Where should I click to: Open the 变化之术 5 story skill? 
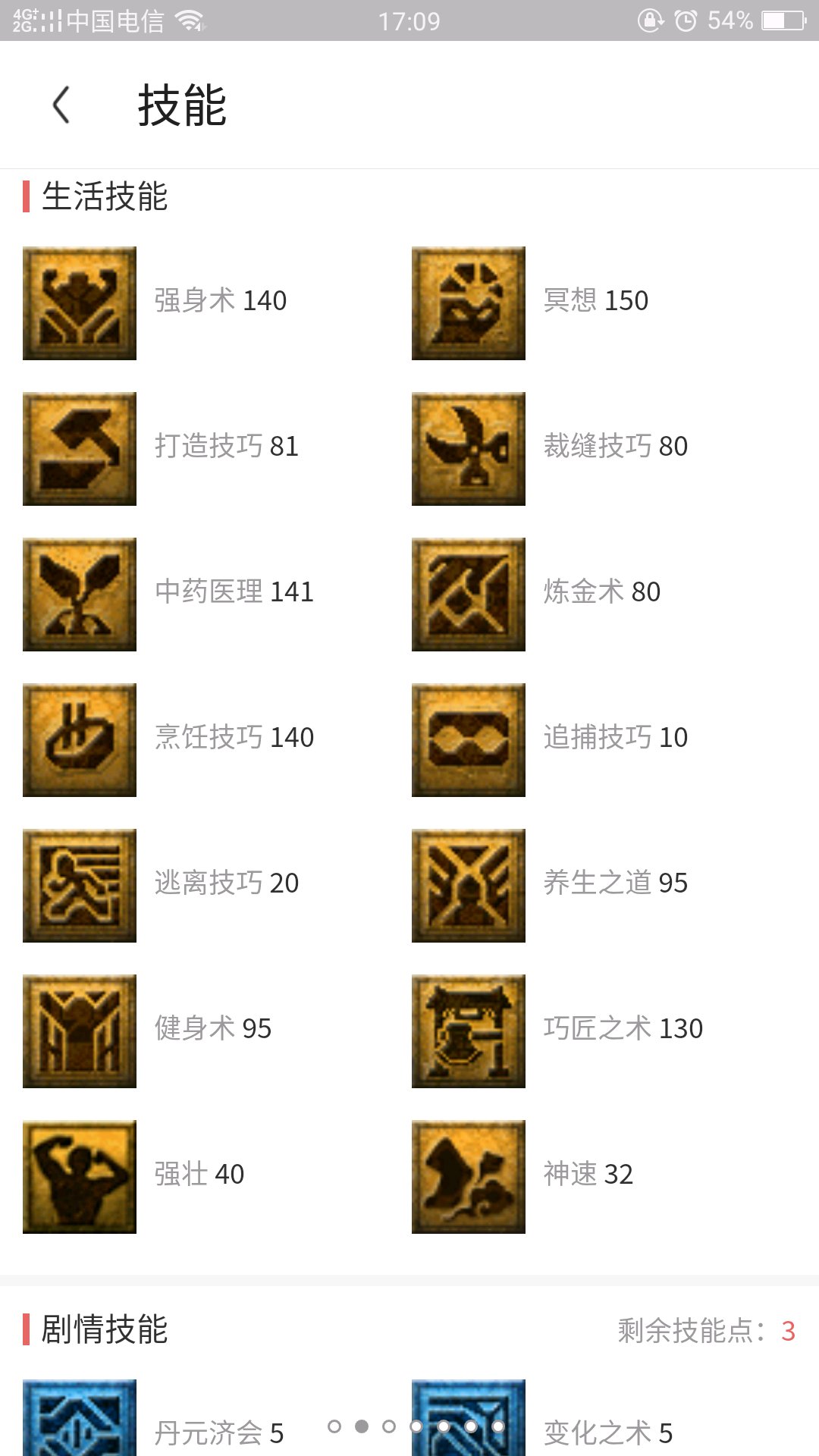542,1418
